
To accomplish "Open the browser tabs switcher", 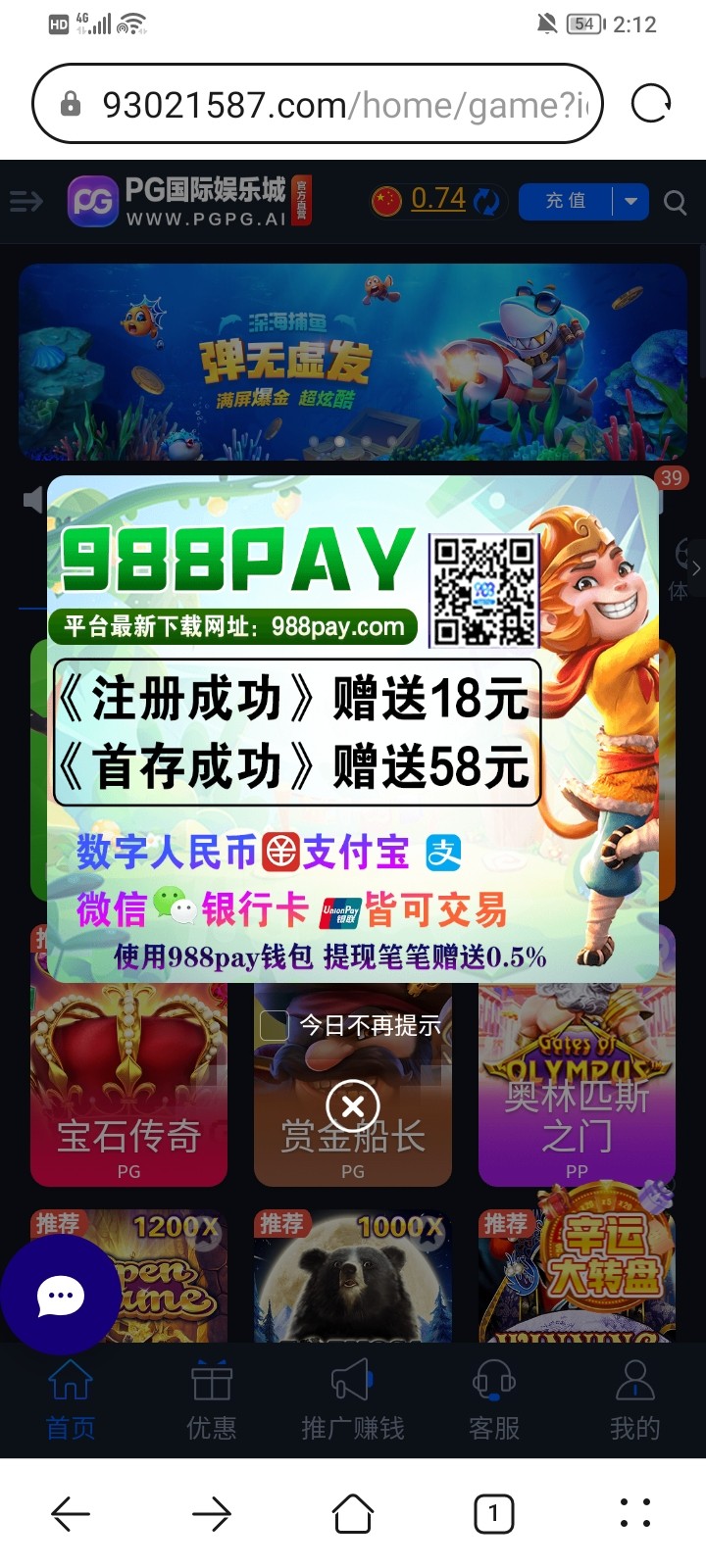I will pyautogui.click(x=493, y=1513).
